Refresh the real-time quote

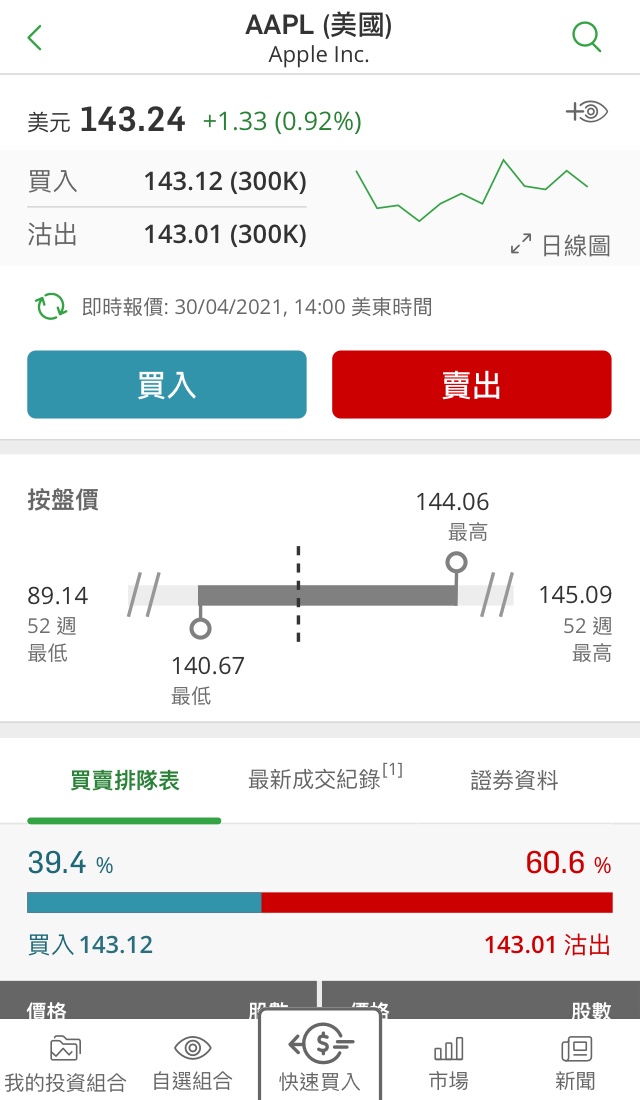click(51, 307)
